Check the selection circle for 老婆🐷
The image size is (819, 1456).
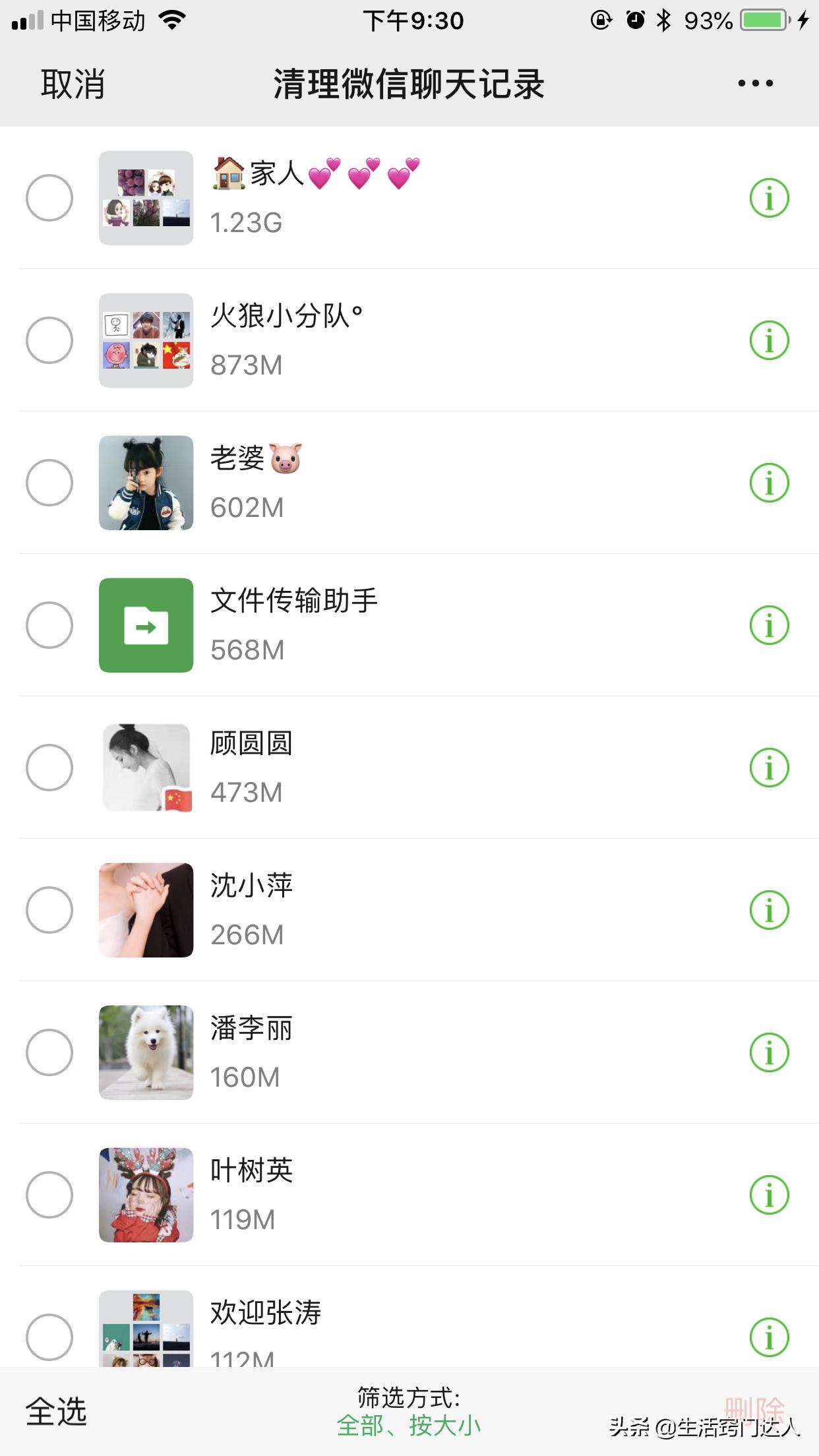(x=50, y=482)
